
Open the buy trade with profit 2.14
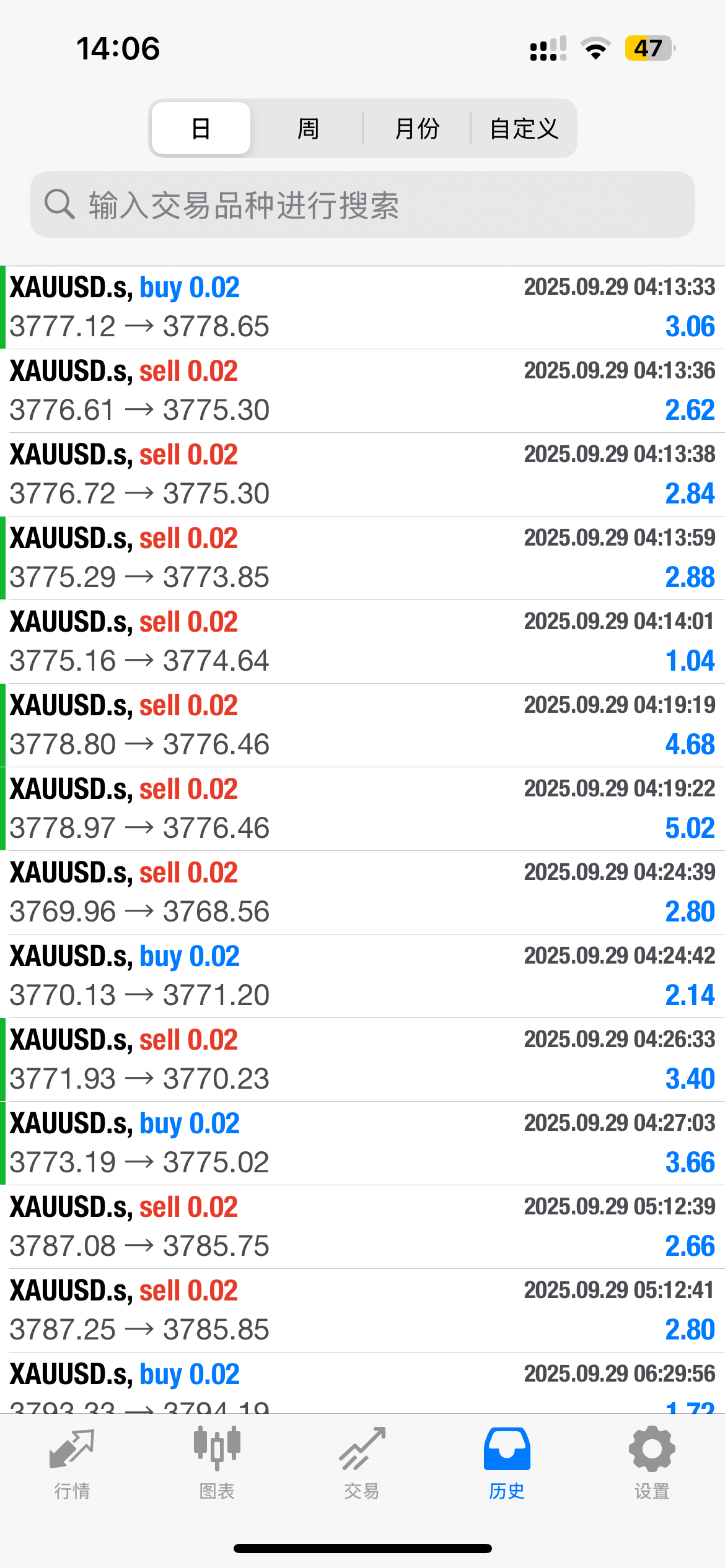362,977
